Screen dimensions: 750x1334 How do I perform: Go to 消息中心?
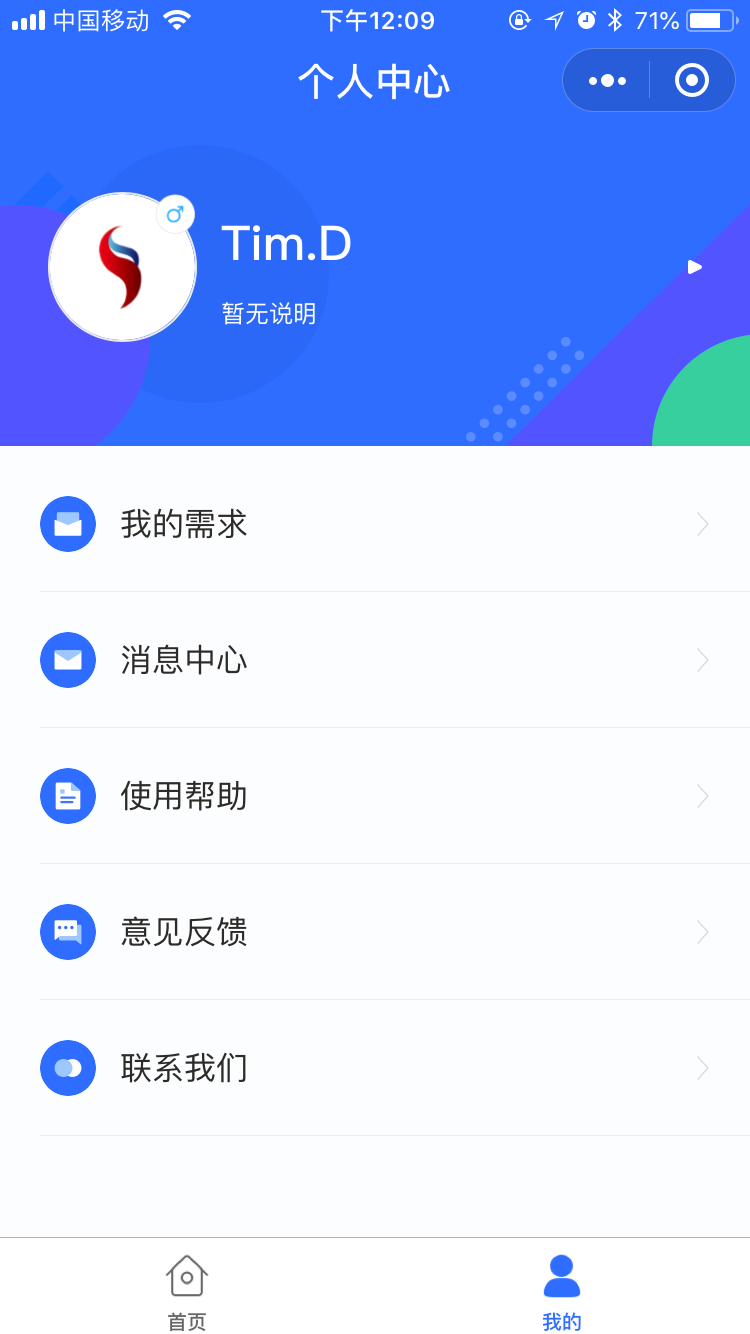[375, 660]
